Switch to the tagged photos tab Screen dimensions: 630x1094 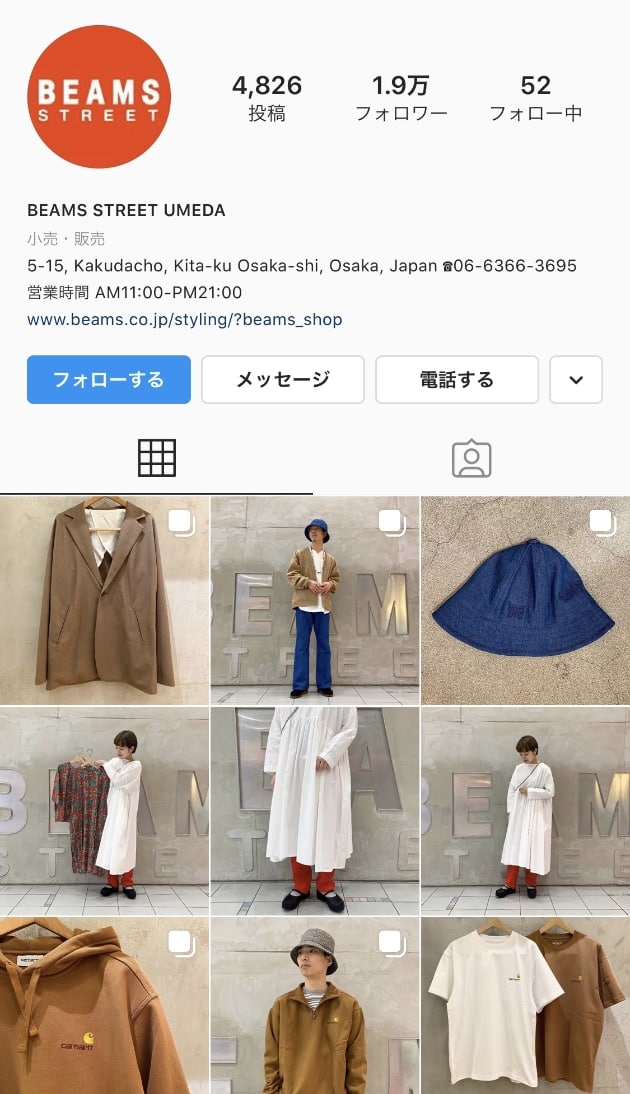pos(471,458)
